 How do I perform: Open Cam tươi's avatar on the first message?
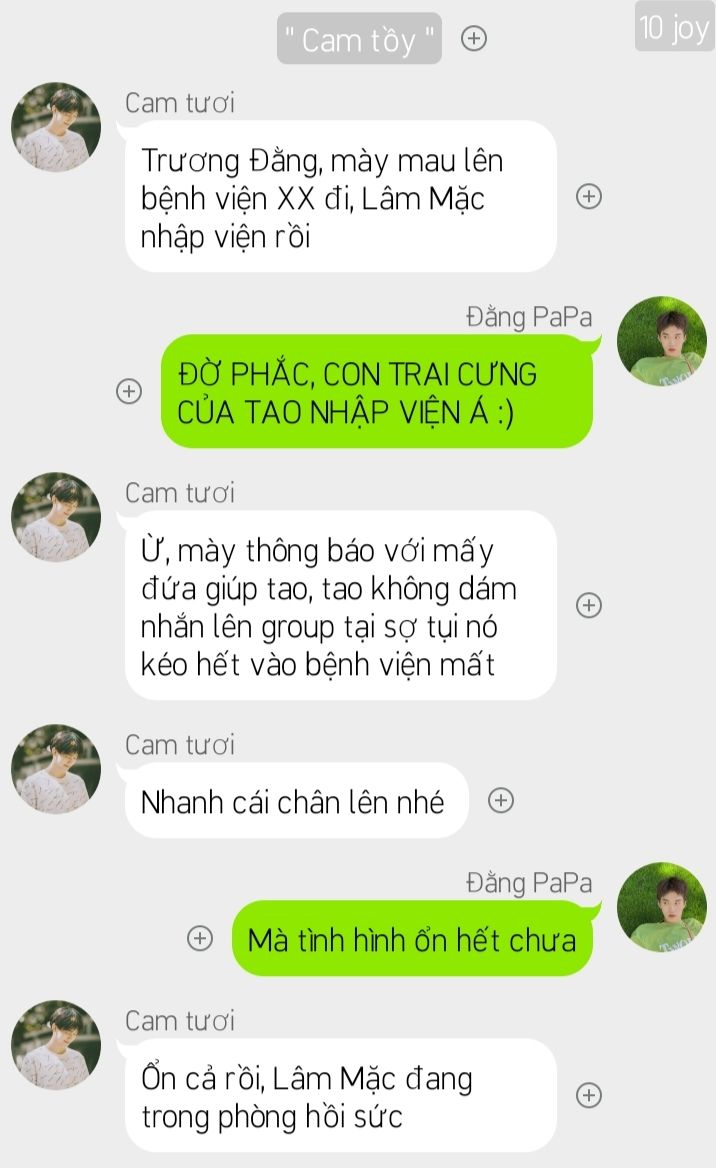(56, 127)
